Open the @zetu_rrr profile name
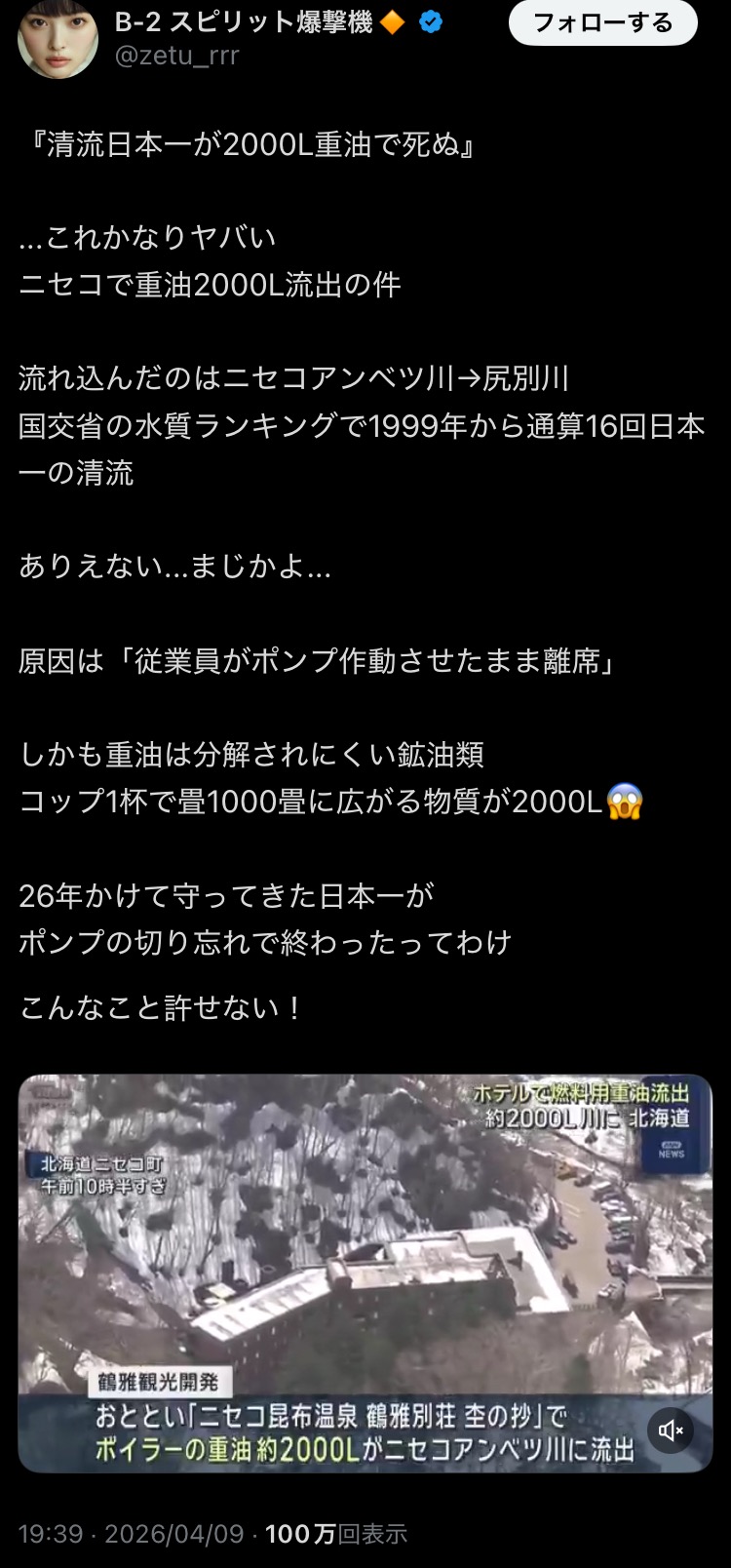Image resolution: width=731 pixels, height=1568 pixels. coord(176,56)
